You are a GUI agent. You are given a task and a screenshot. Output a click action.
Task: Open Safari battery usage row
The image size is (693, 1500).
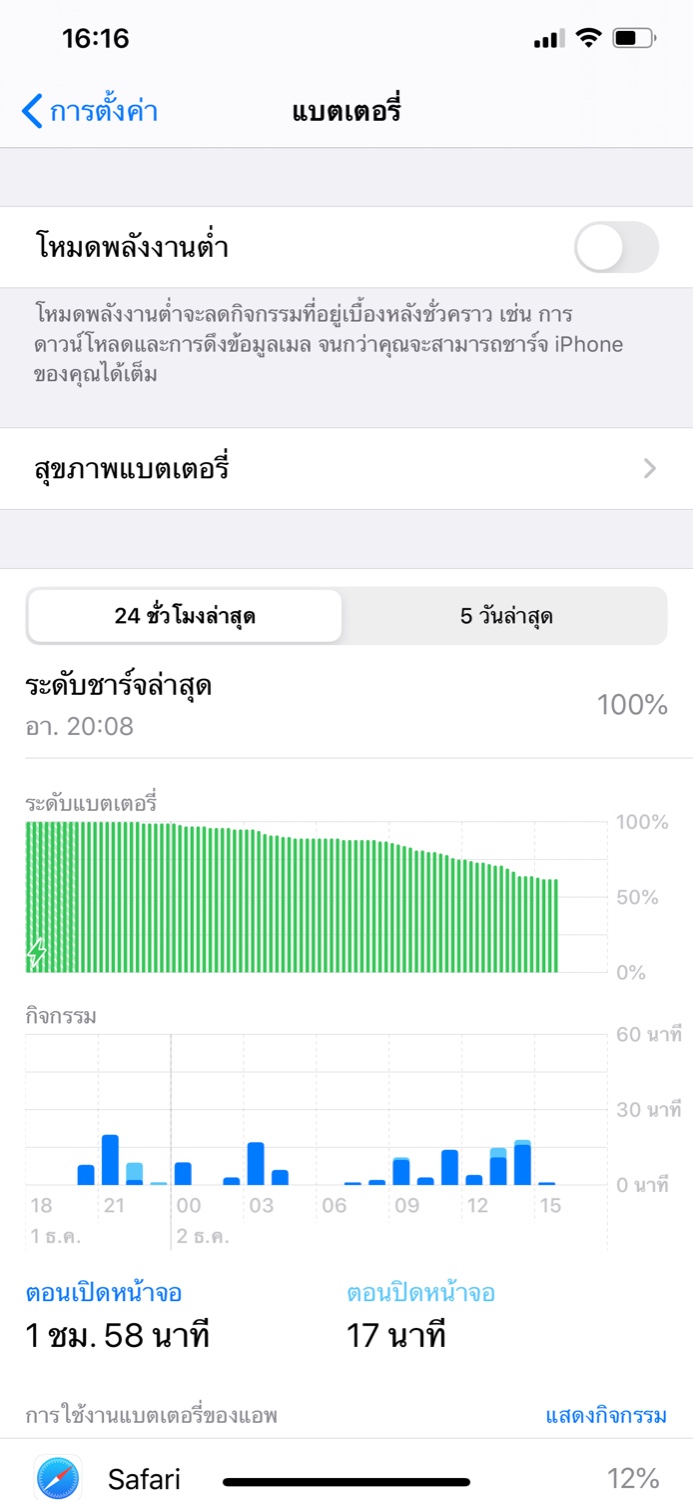(x=346, y=1478)
